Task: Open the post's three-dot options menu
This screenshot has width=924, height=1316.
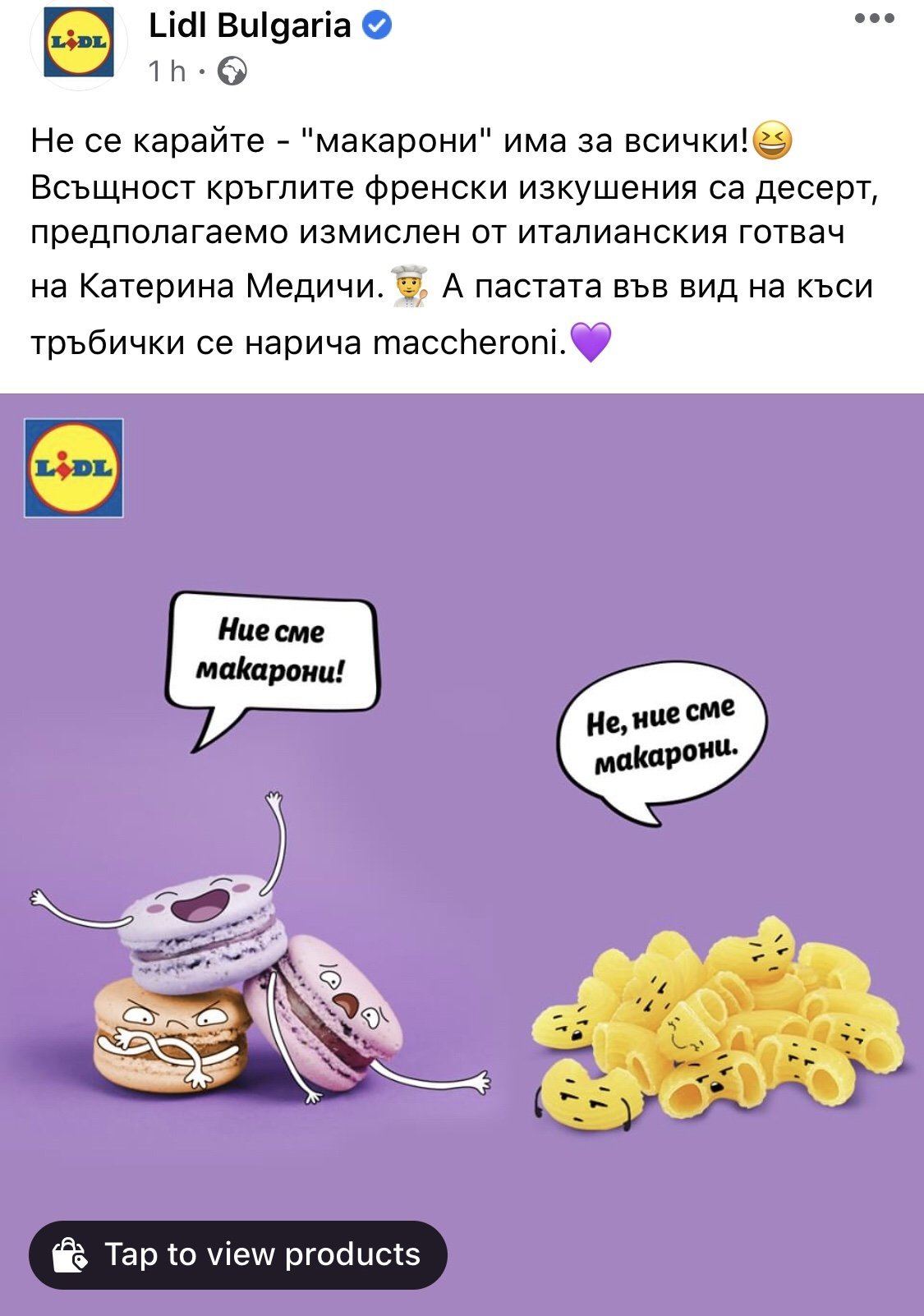Action: pyautogui.click(x=874, y=19)
